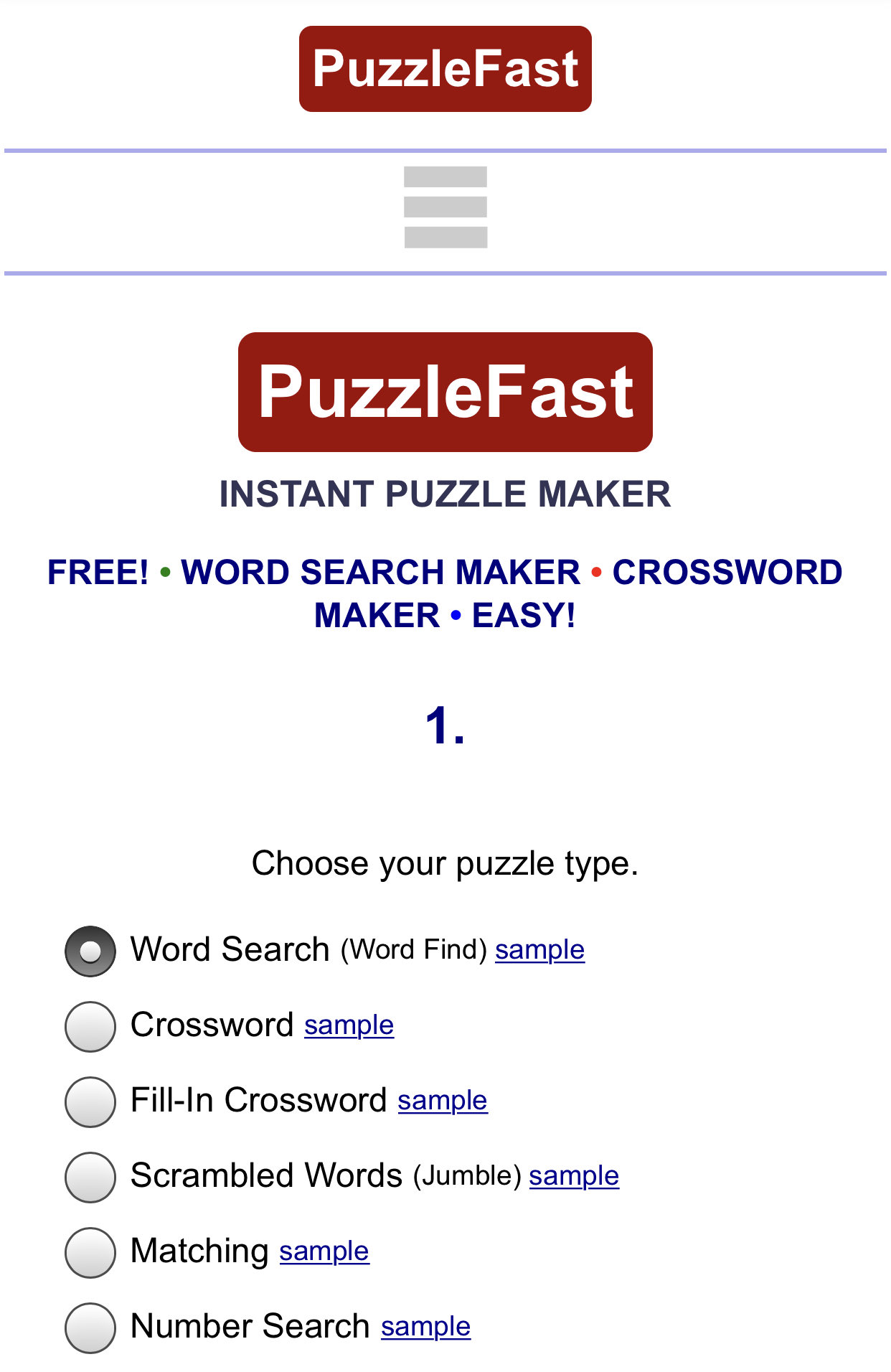The width and height of the screenshot is (891, 1372).
Task: View the Crossword sample
Action: tap(349, 1025)
